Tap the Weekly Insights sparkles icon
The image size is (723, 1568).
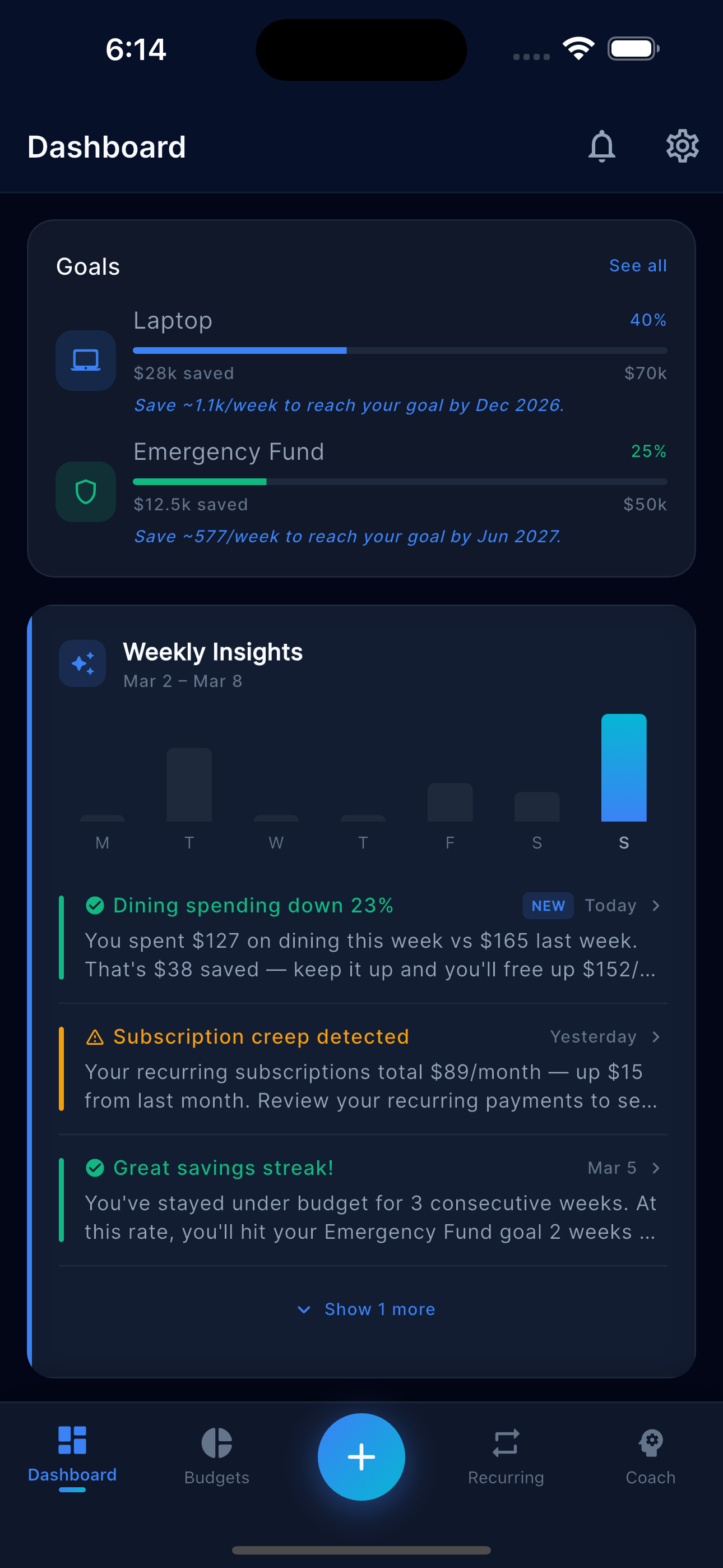point(82,663)
